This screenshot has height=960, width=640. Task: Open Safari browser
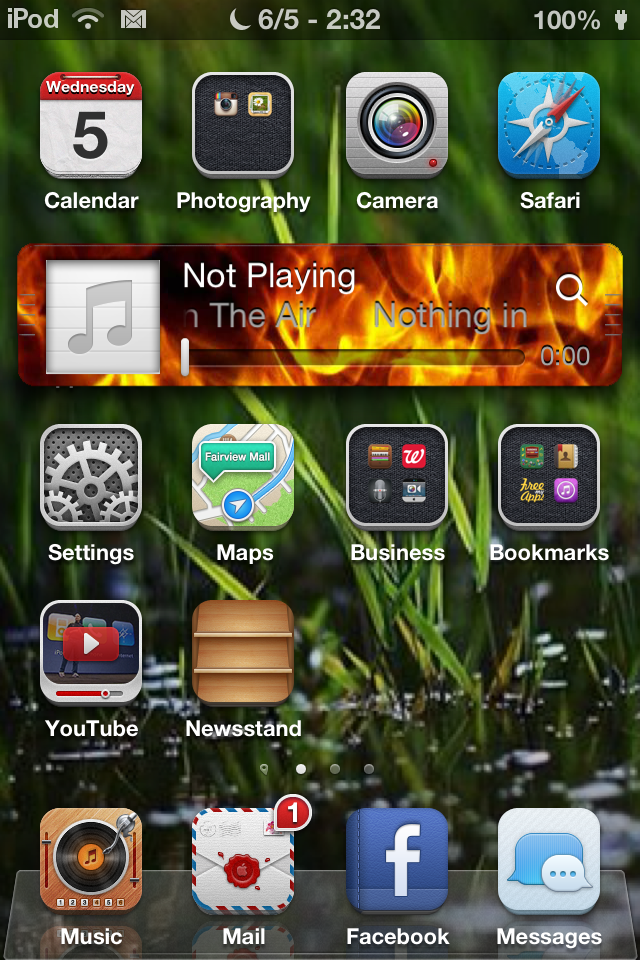coord(549,125)
